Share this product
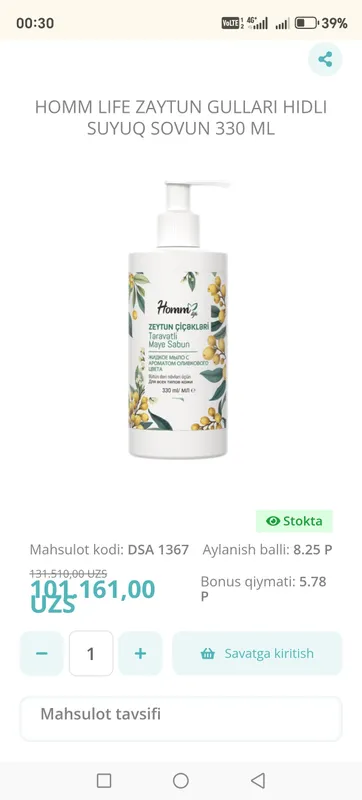Image resolution: width=362 pixels, height=800 pixels. click(x=325, y=59)
